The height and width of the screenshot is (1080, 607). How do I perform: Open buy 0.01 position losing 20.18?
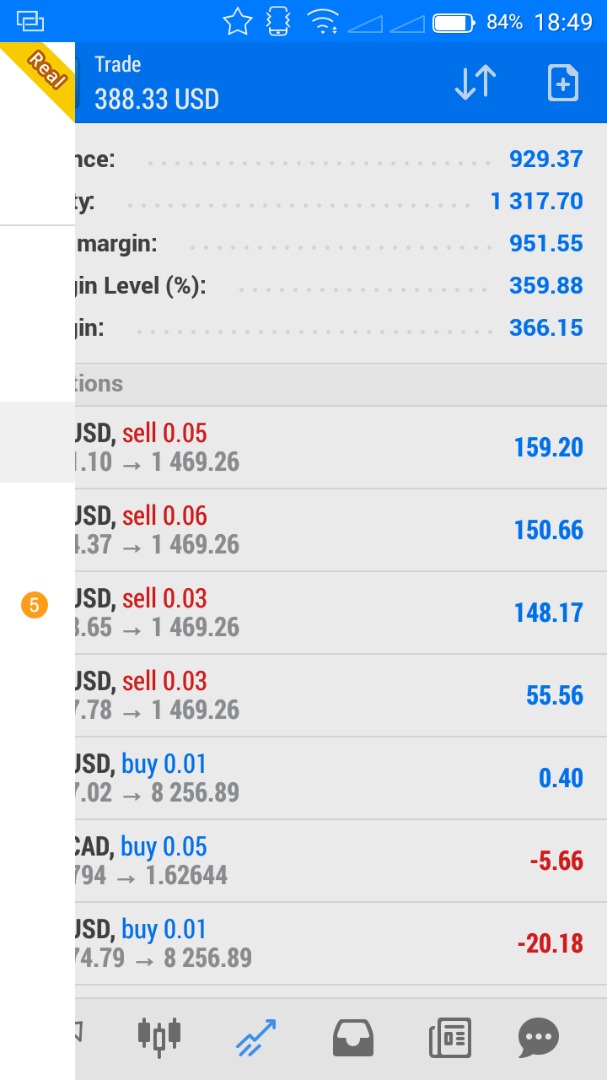(x=340, y=943)
